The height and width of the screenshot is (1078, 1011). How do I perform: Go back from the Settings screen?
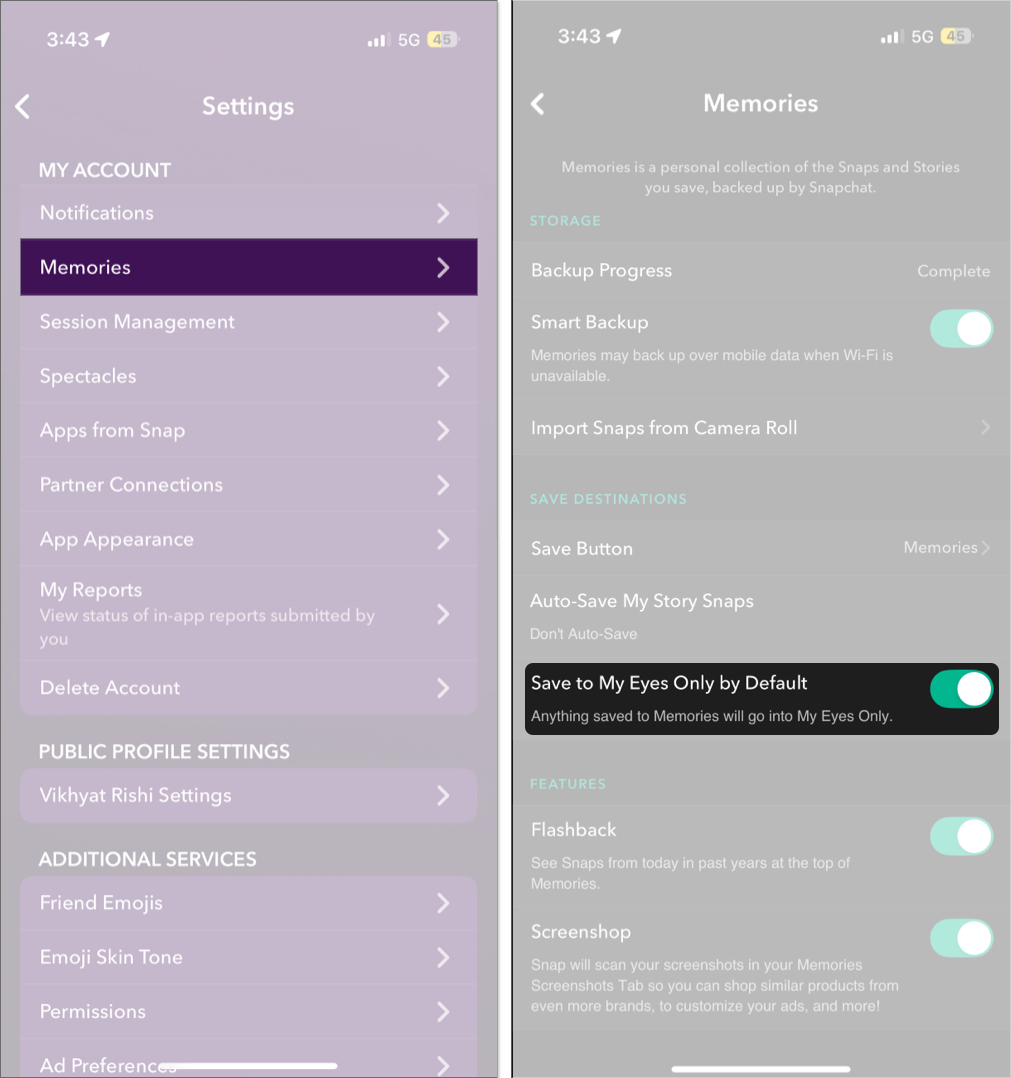(24, 106)
